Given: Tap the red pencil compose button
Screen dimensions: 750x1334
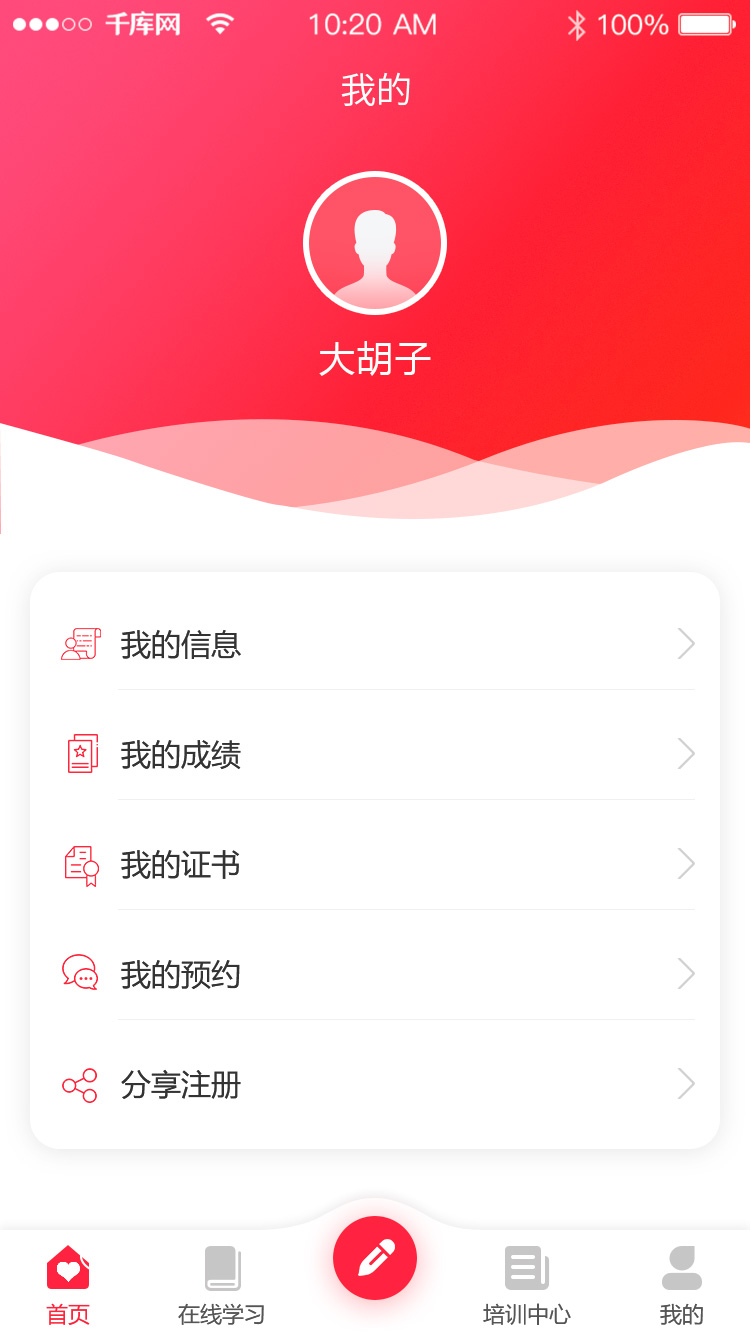Looking at the screenshot, I should [375, 1258].
